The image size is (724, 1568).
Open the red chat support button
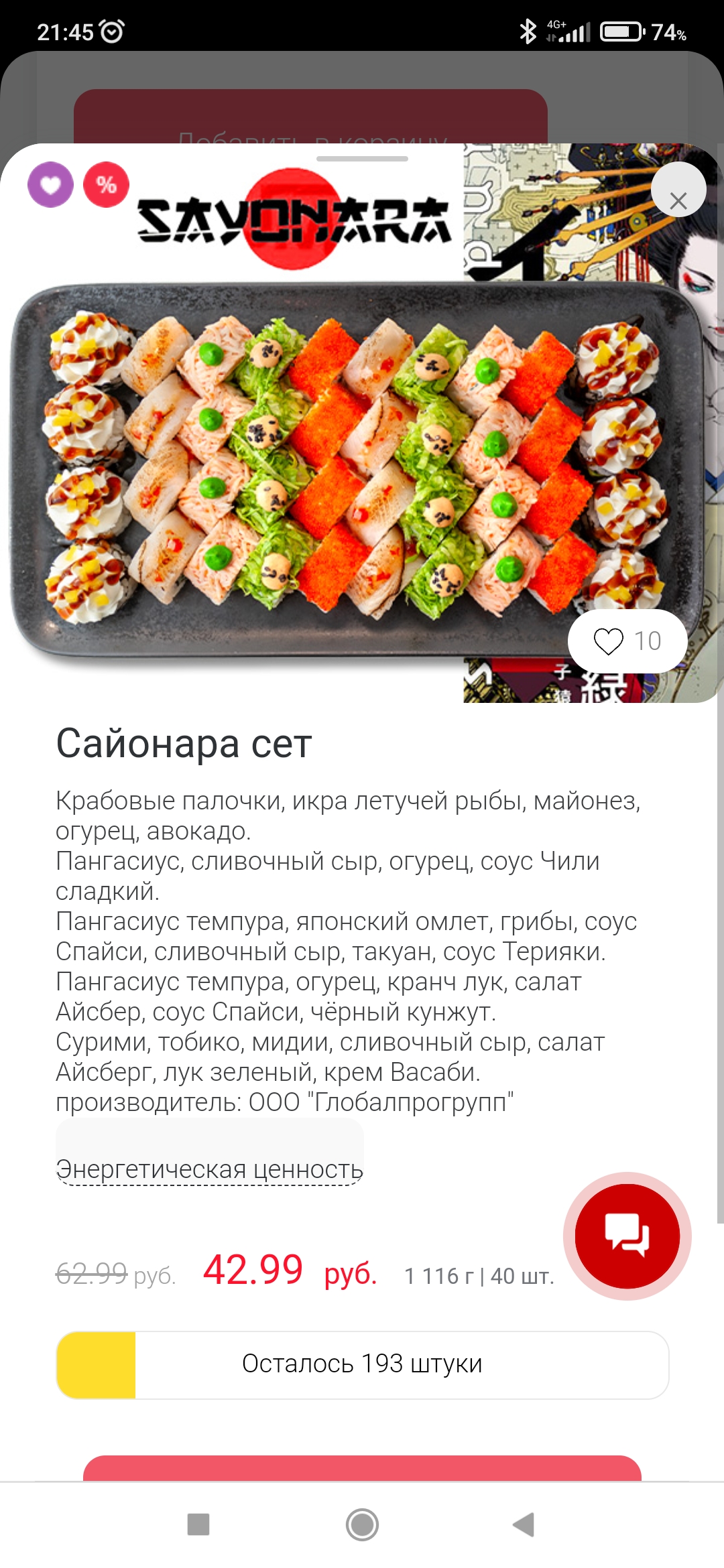pyautogui.click(x=627, y=1235)
